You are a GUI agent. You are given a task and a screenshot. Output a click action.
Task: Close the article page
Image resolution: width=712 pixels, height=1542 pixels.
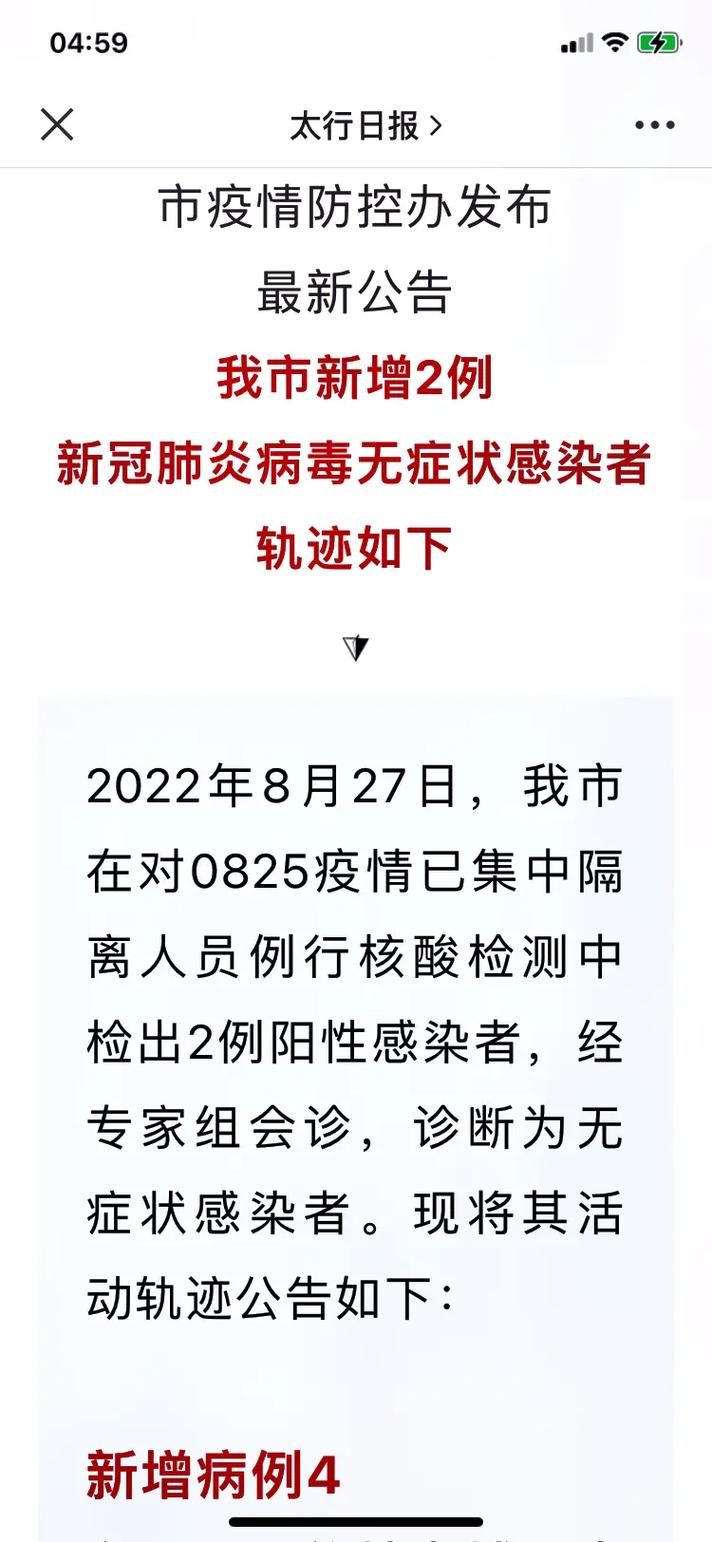(x=57, y=125)
